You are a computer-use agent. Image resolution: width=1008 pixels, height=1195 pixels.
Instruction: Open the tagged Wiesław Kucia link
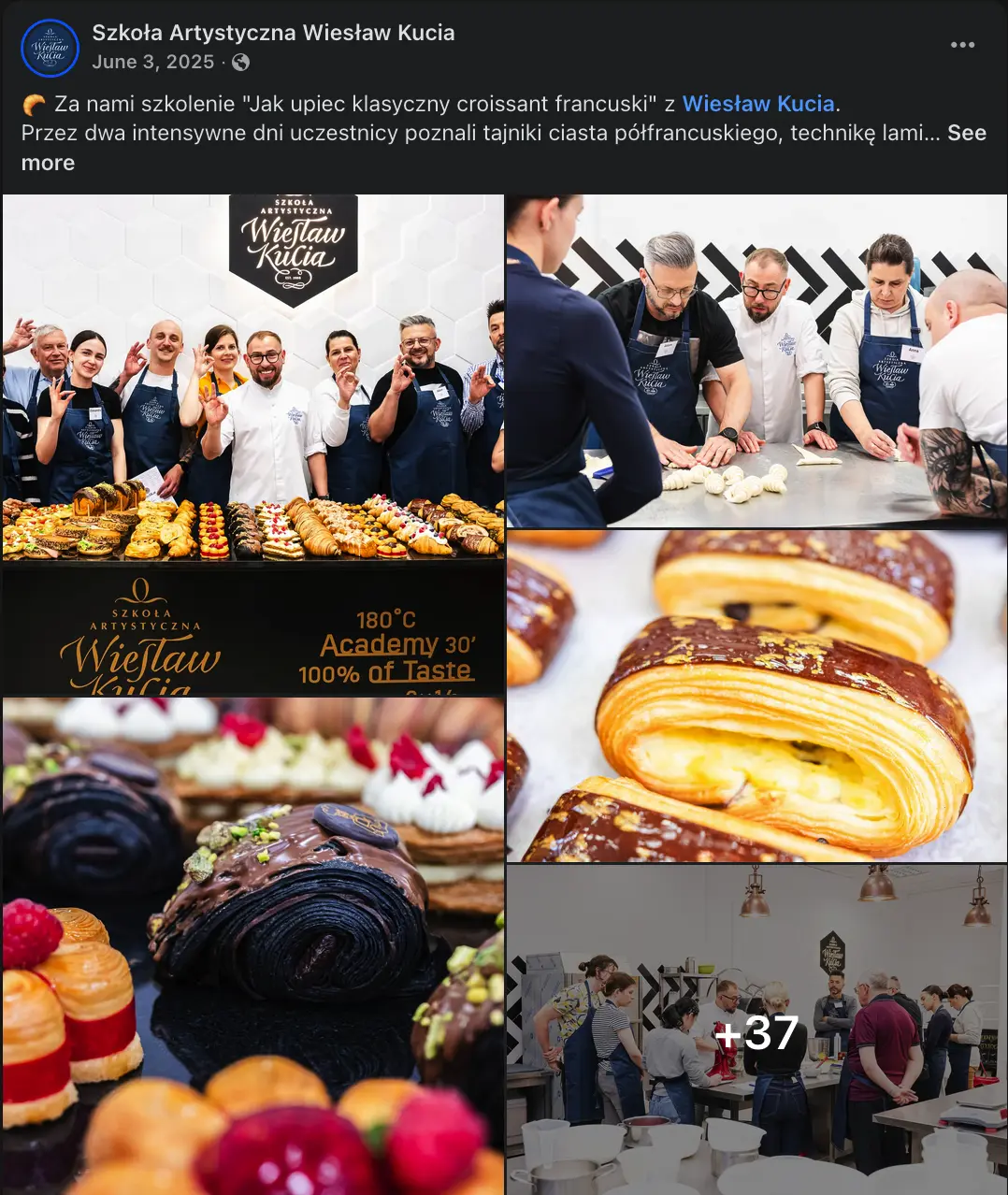[757, 104]
